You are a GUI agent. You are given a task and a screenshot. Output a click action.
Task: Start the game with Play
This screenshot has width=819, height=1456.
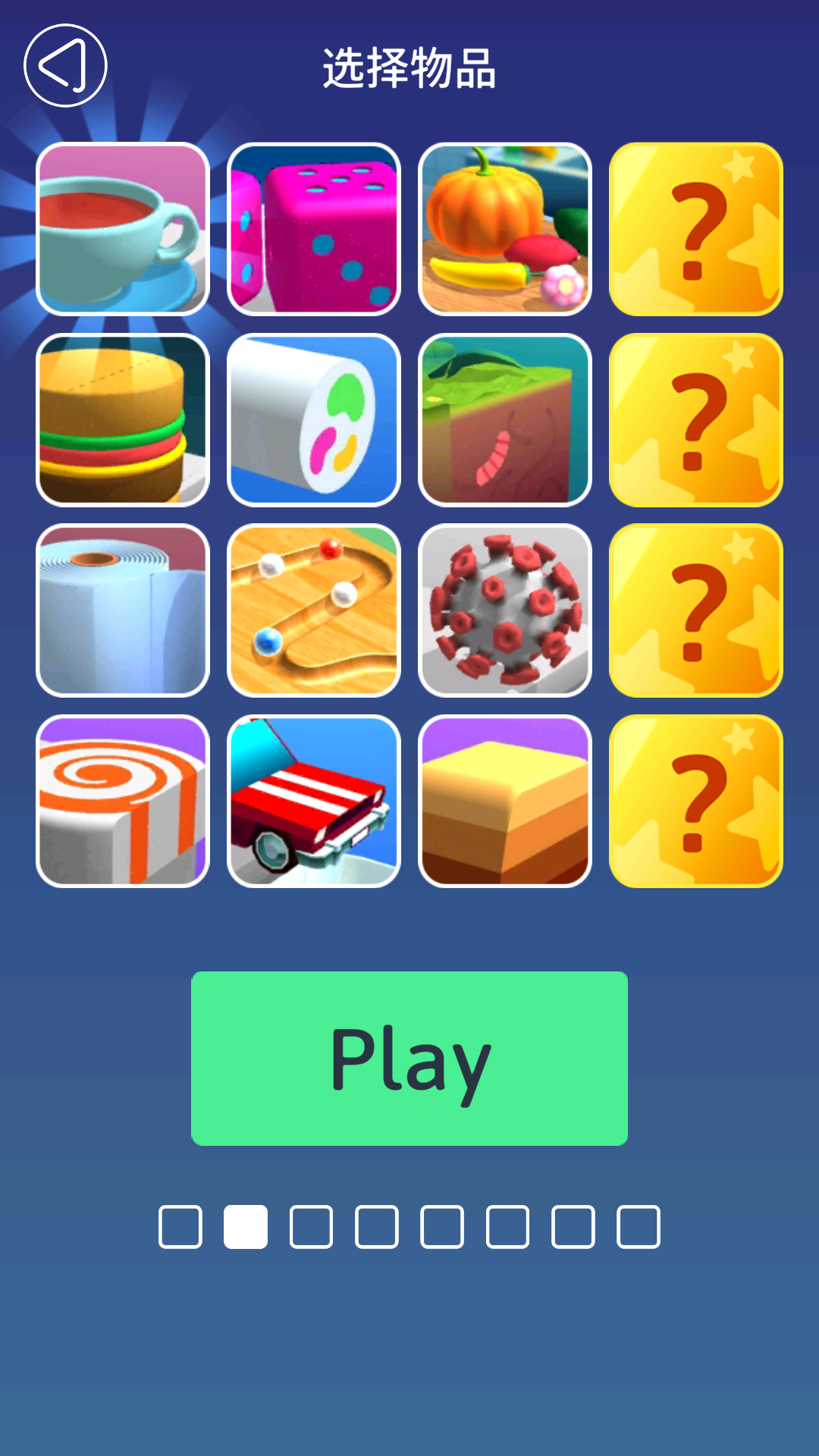click(x=409, y=1059)
